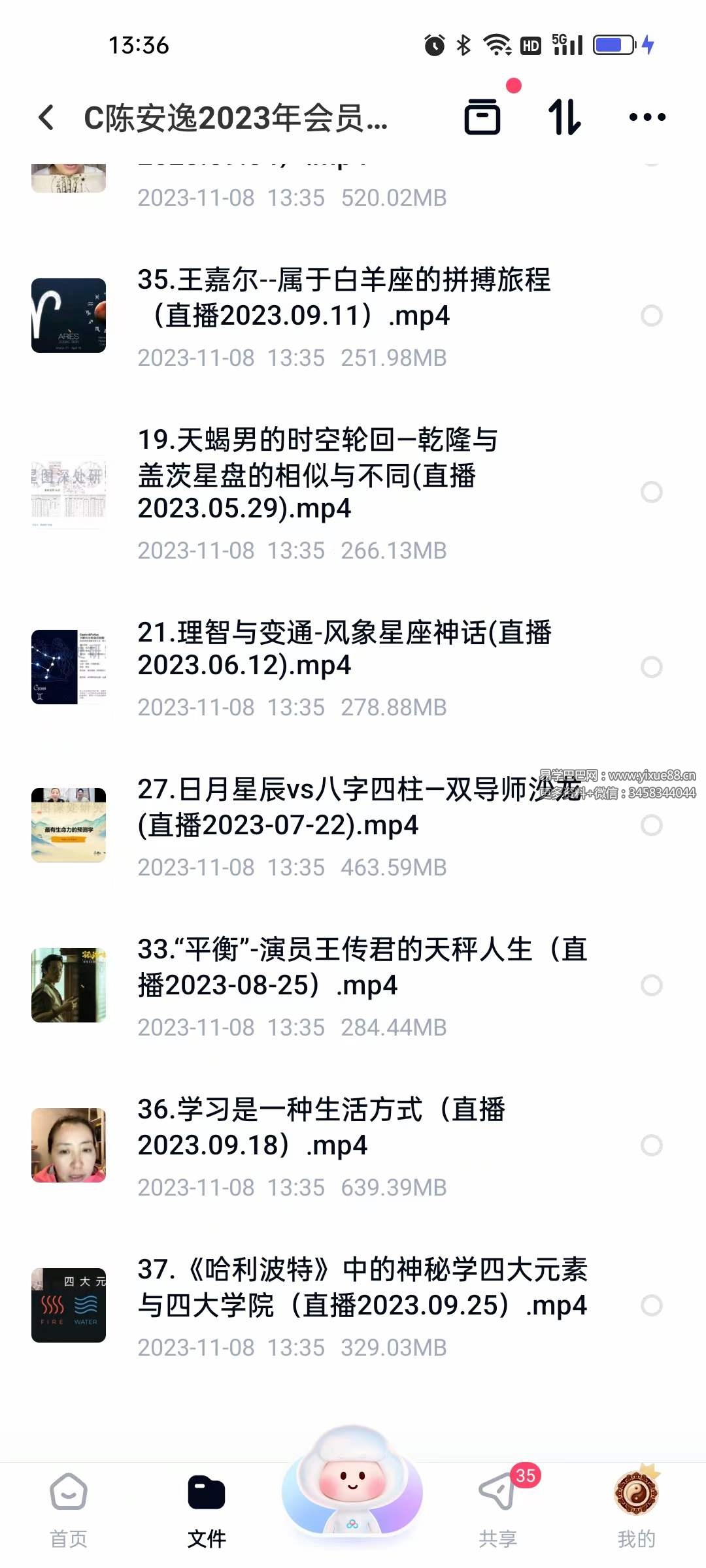Open the transfer list icon with red dot
The image size is (706, 1568).
[x=484, y=118]
